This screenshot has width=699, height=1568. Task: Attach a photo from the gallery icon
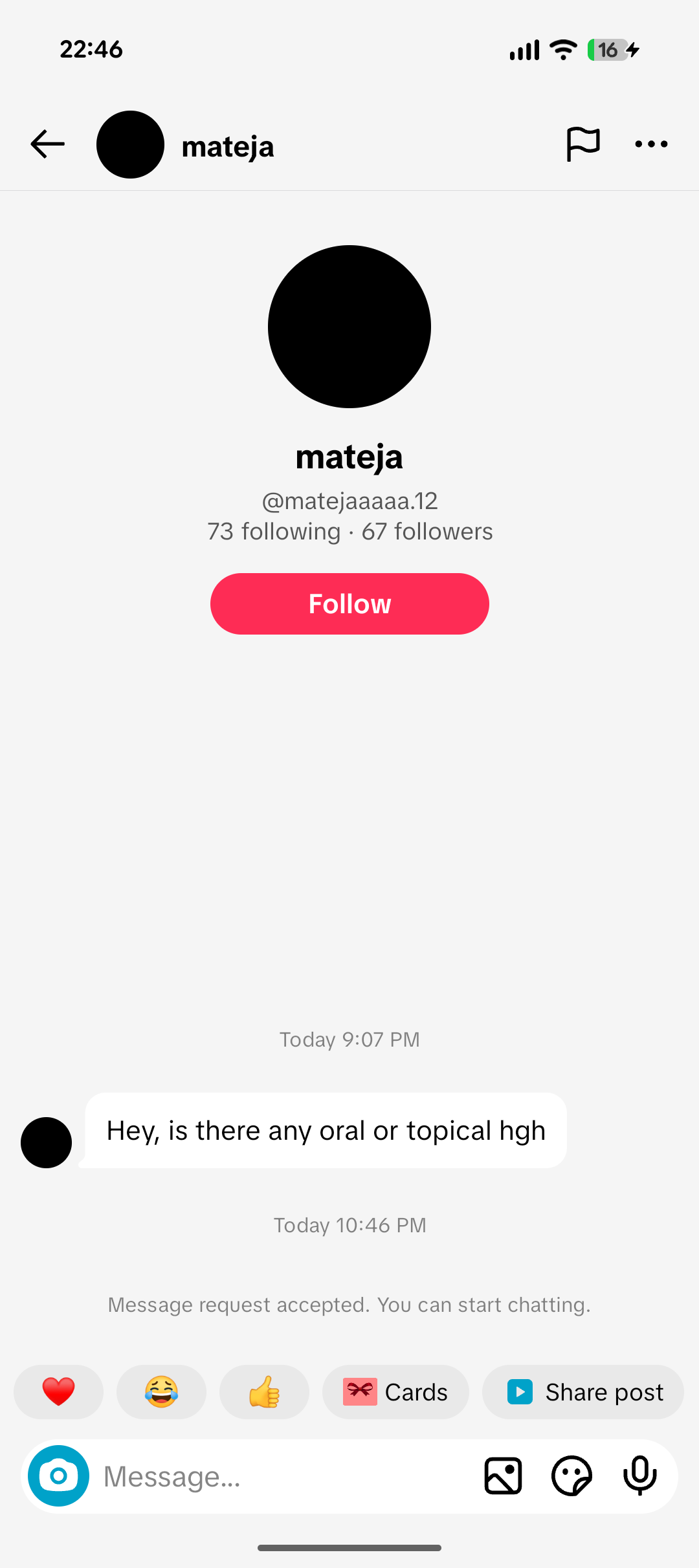coord(503,1475)
